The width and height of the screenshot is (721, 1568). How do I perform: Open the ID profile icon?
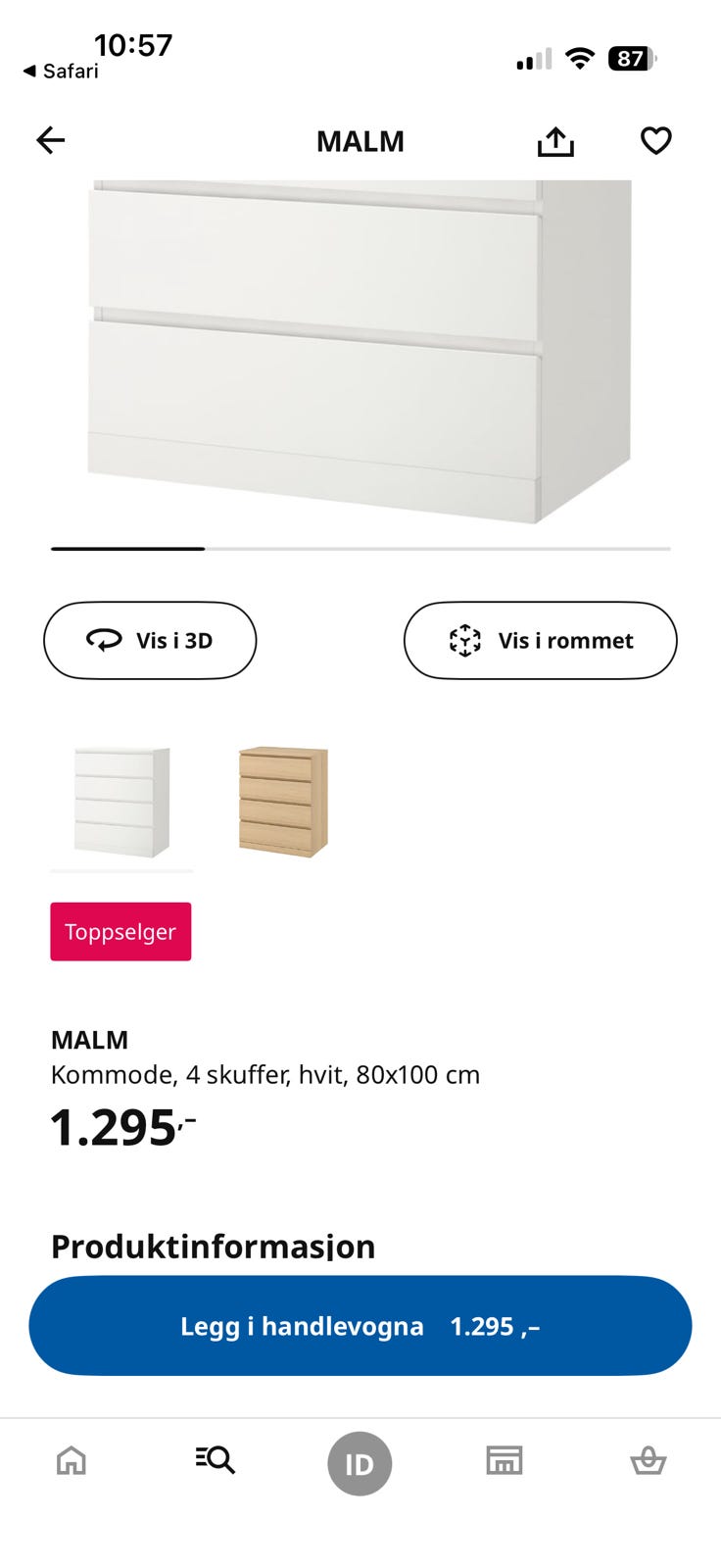click(x=360, y=1463)
